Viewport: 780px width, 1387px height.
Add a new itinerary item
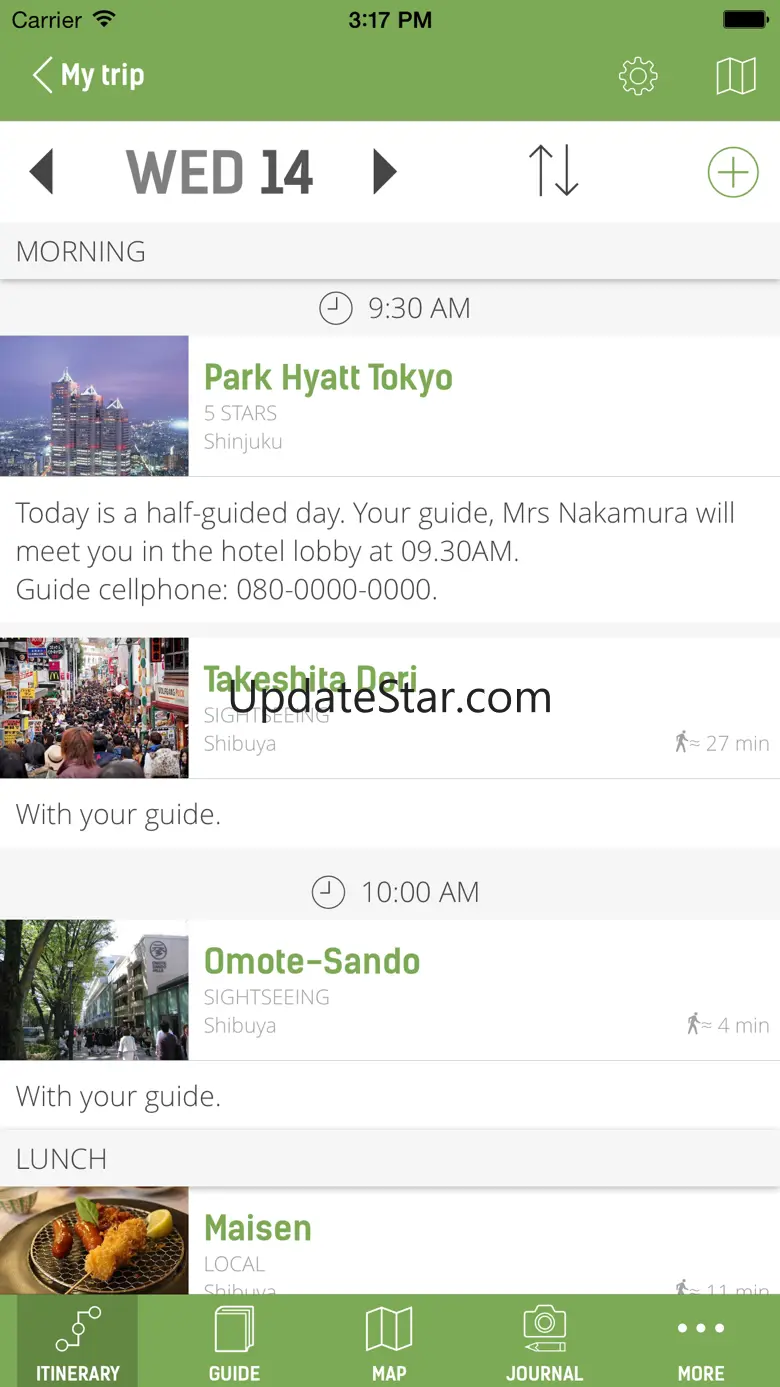733,172
